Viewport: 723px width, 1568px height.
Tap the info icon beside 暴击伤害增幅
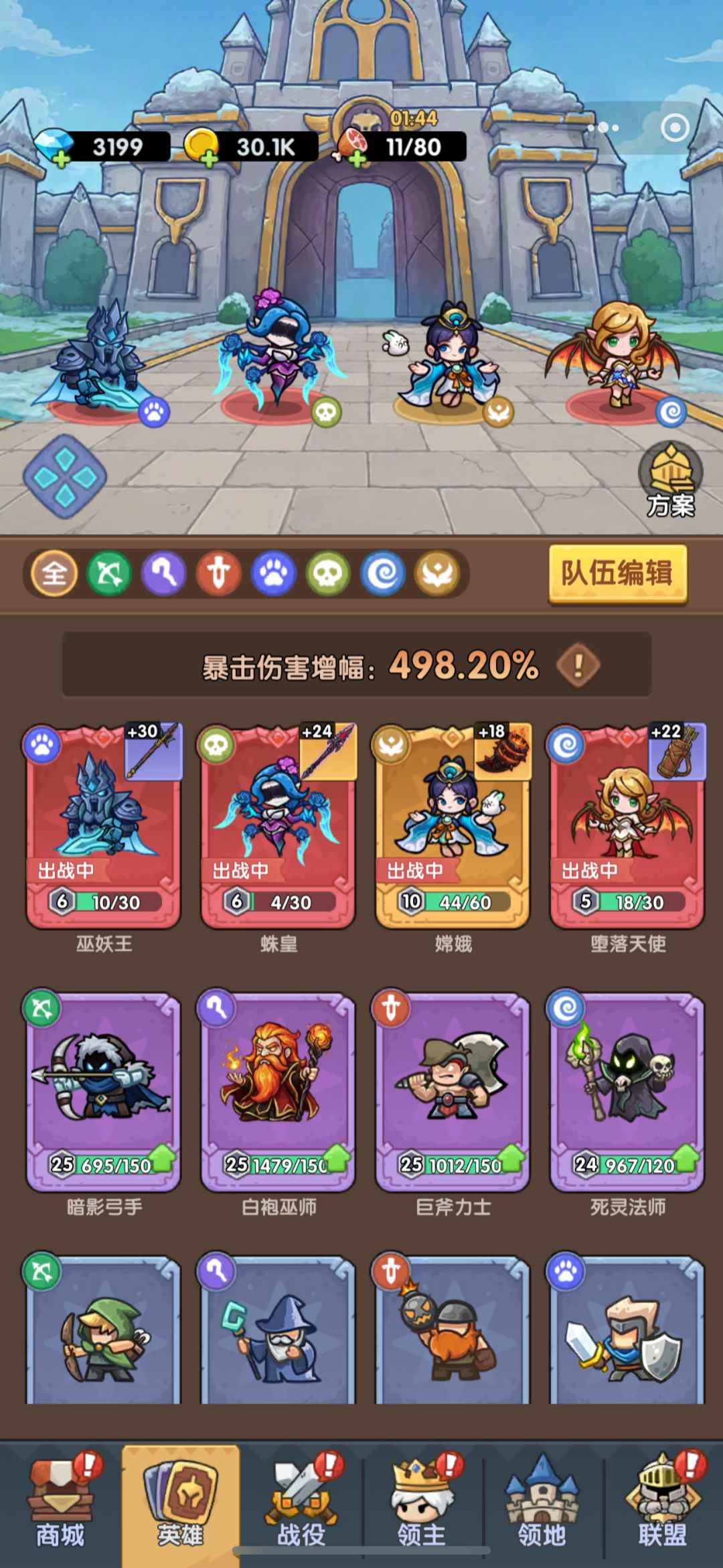[x=578, y=665]
